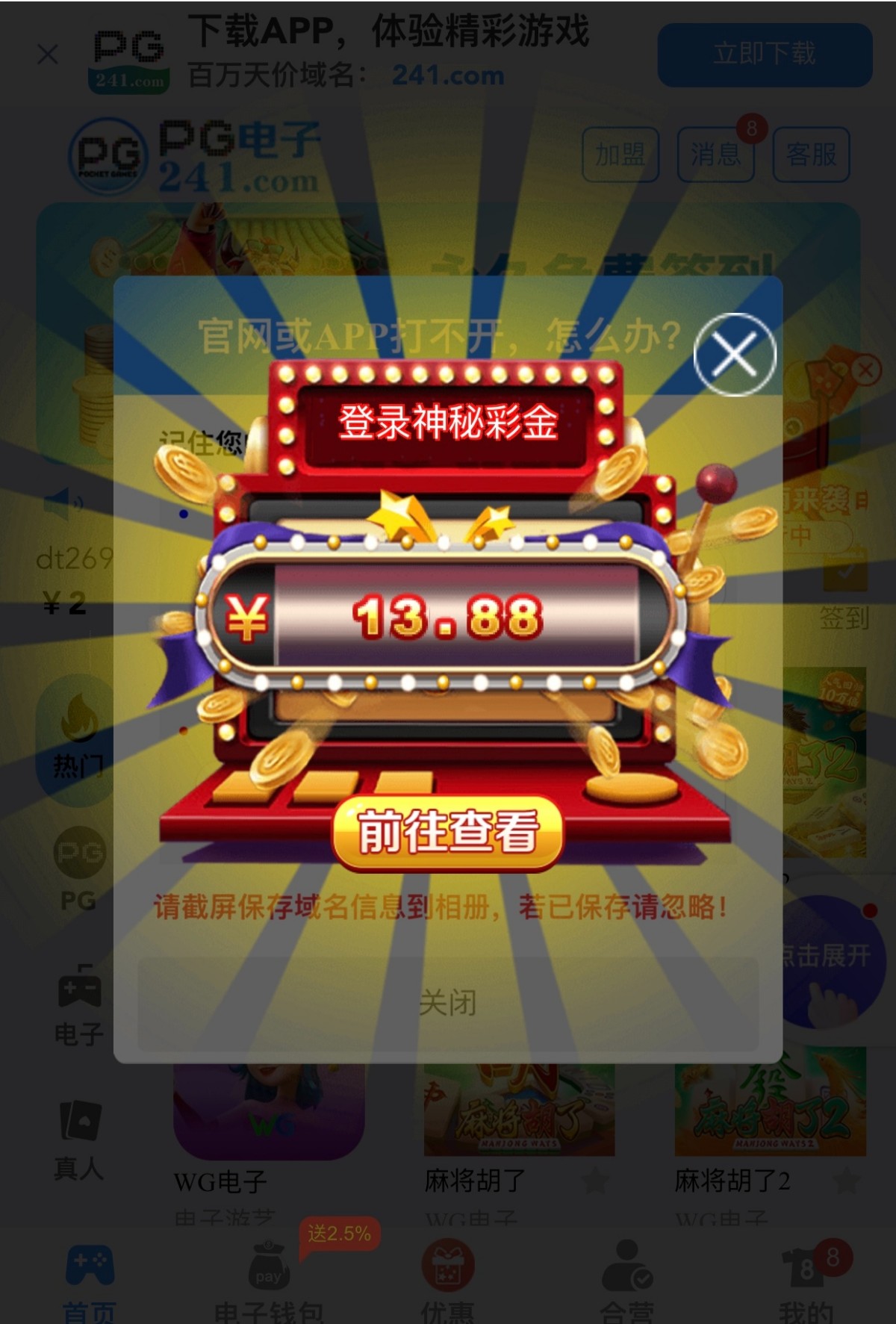The image size is (896, 1324).
Task: Open the 加盟 page
Action: tap(620, 155)
